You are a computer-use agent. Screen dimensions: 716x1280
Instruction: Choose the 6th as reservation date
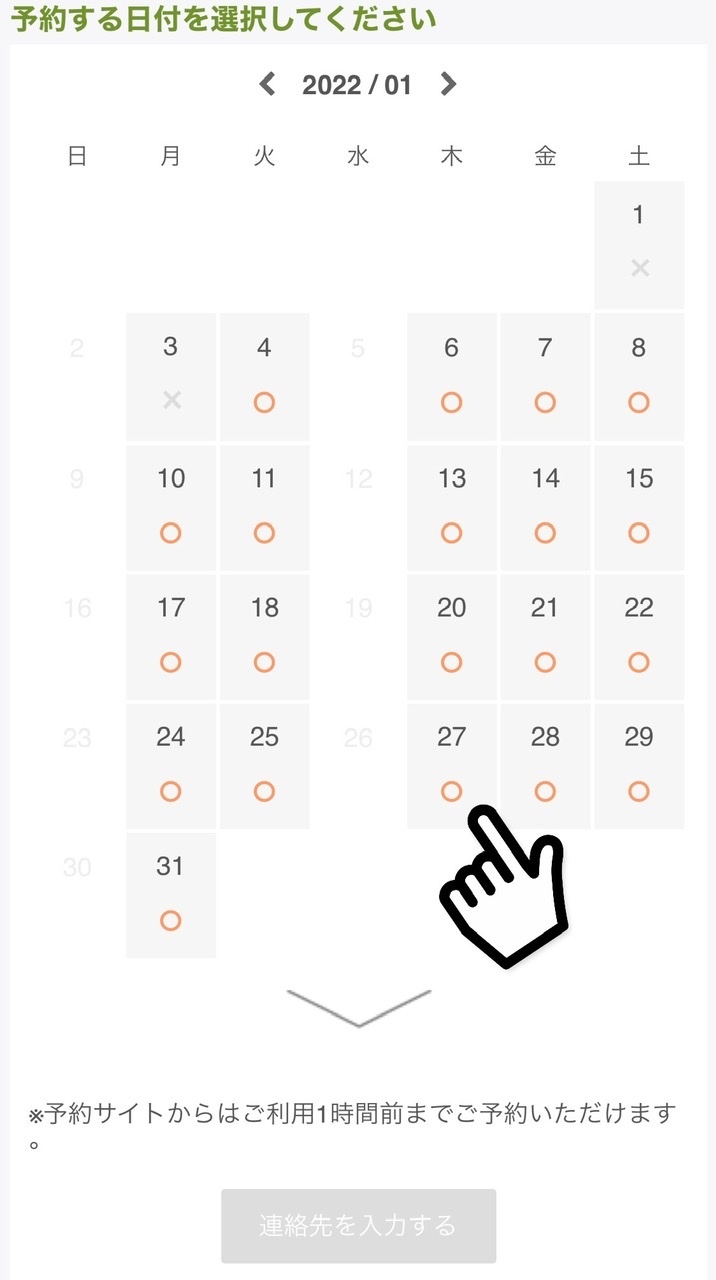coord(451,376)
